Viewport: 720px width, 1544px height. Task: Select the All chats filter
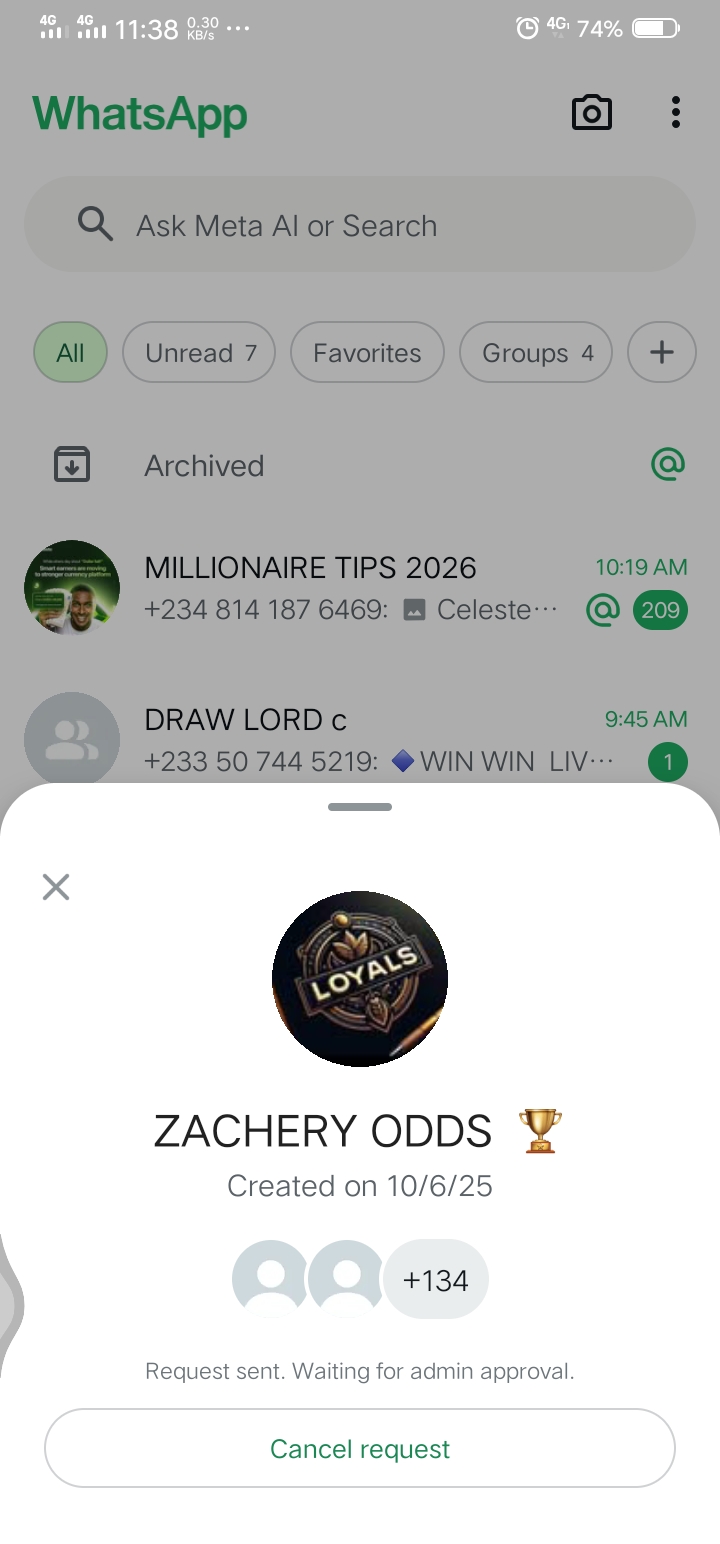click(70, 353)
